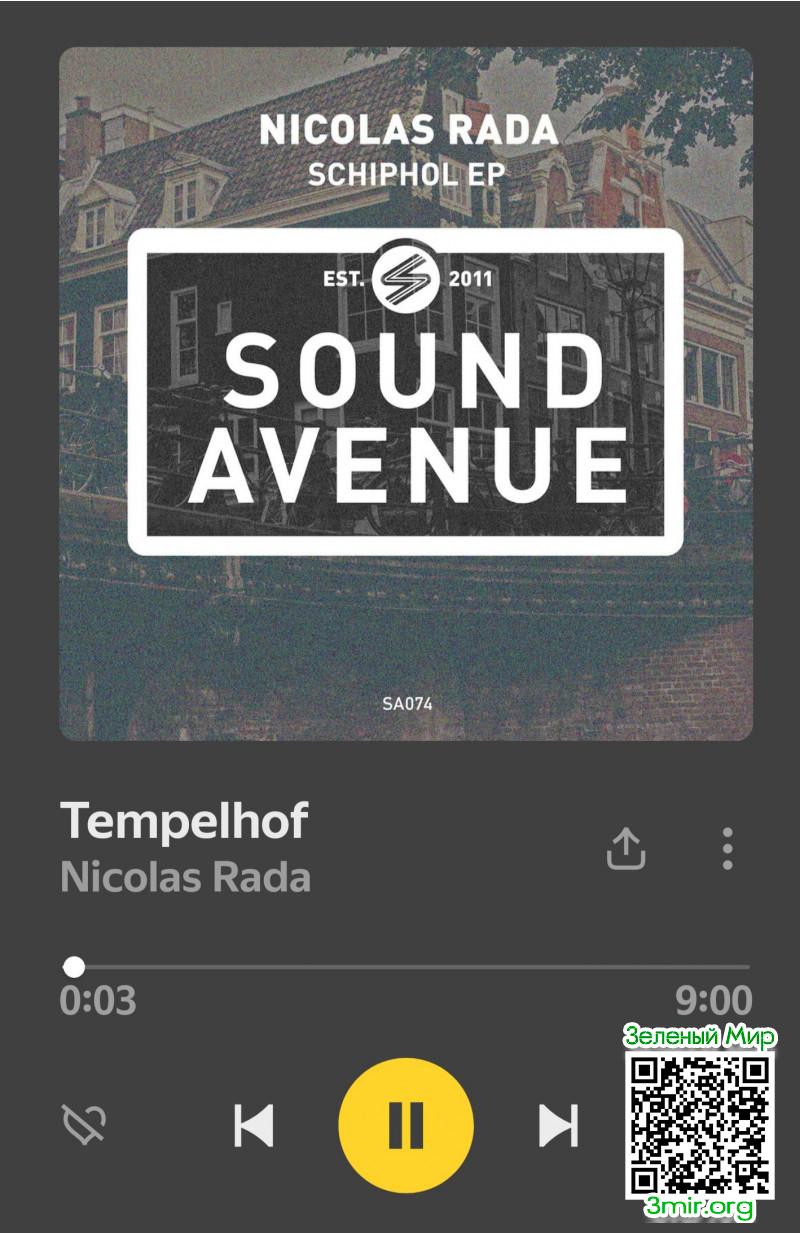
Task: Tap the crossed-out heart dislike icon
Action: (x=84, y=1124)
